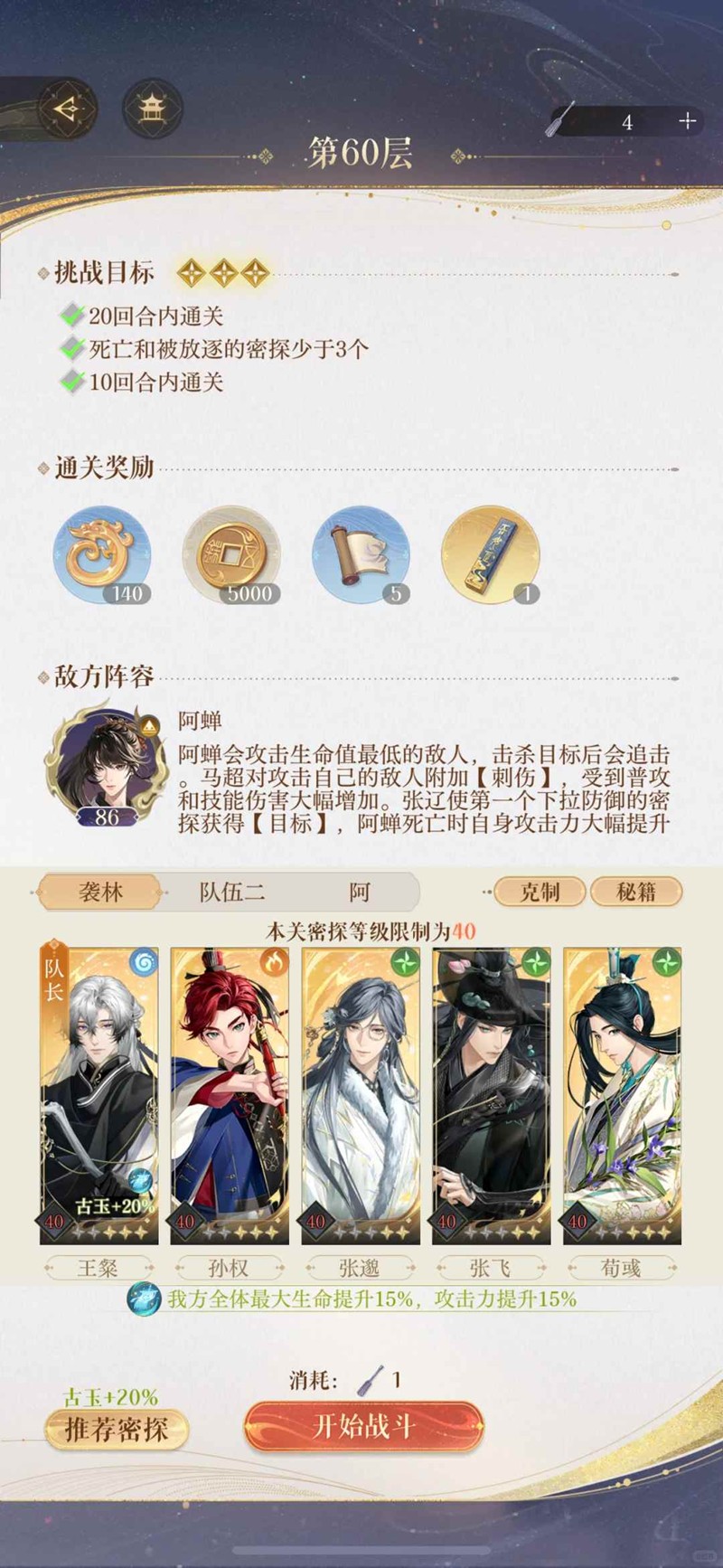Screen dimensions: 723x1568
Task: Switch to the 袭林 team tab
Action: point(100,892)
